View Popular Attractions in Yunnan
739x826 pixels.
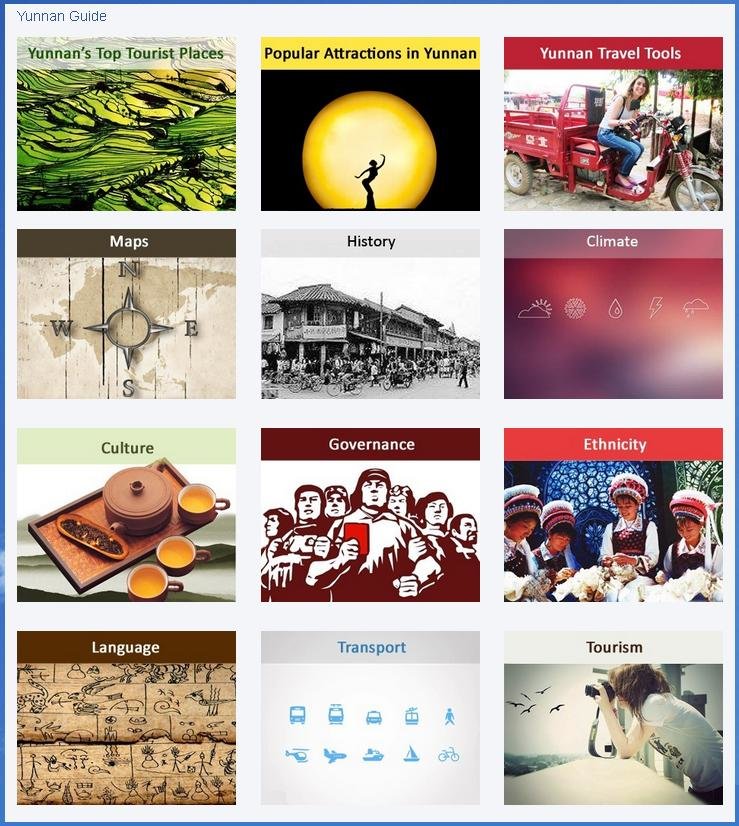click(x=370, y=124)
